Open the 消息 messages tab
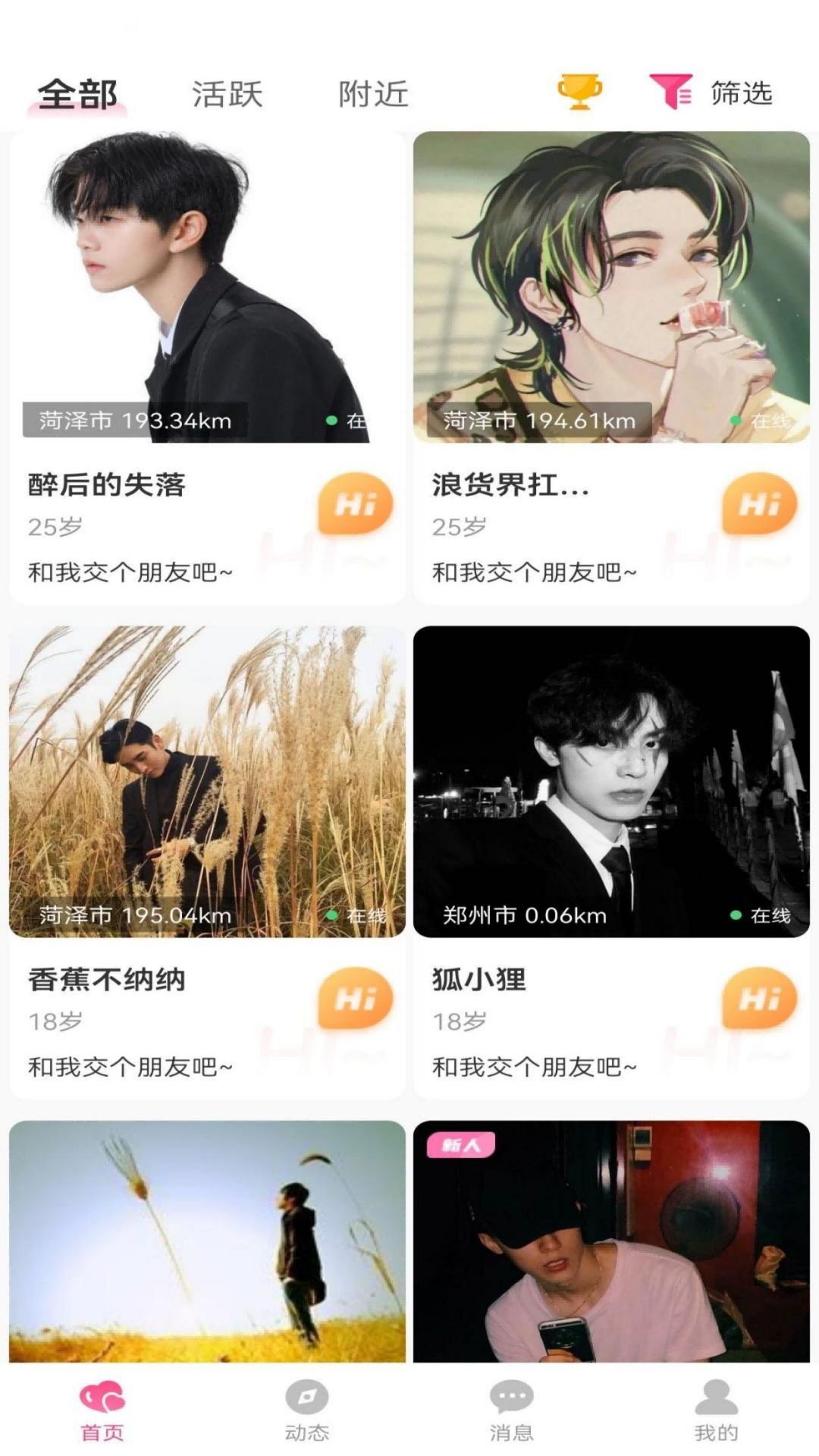This screenshot has width=819, height=1456. point(511,1408)
